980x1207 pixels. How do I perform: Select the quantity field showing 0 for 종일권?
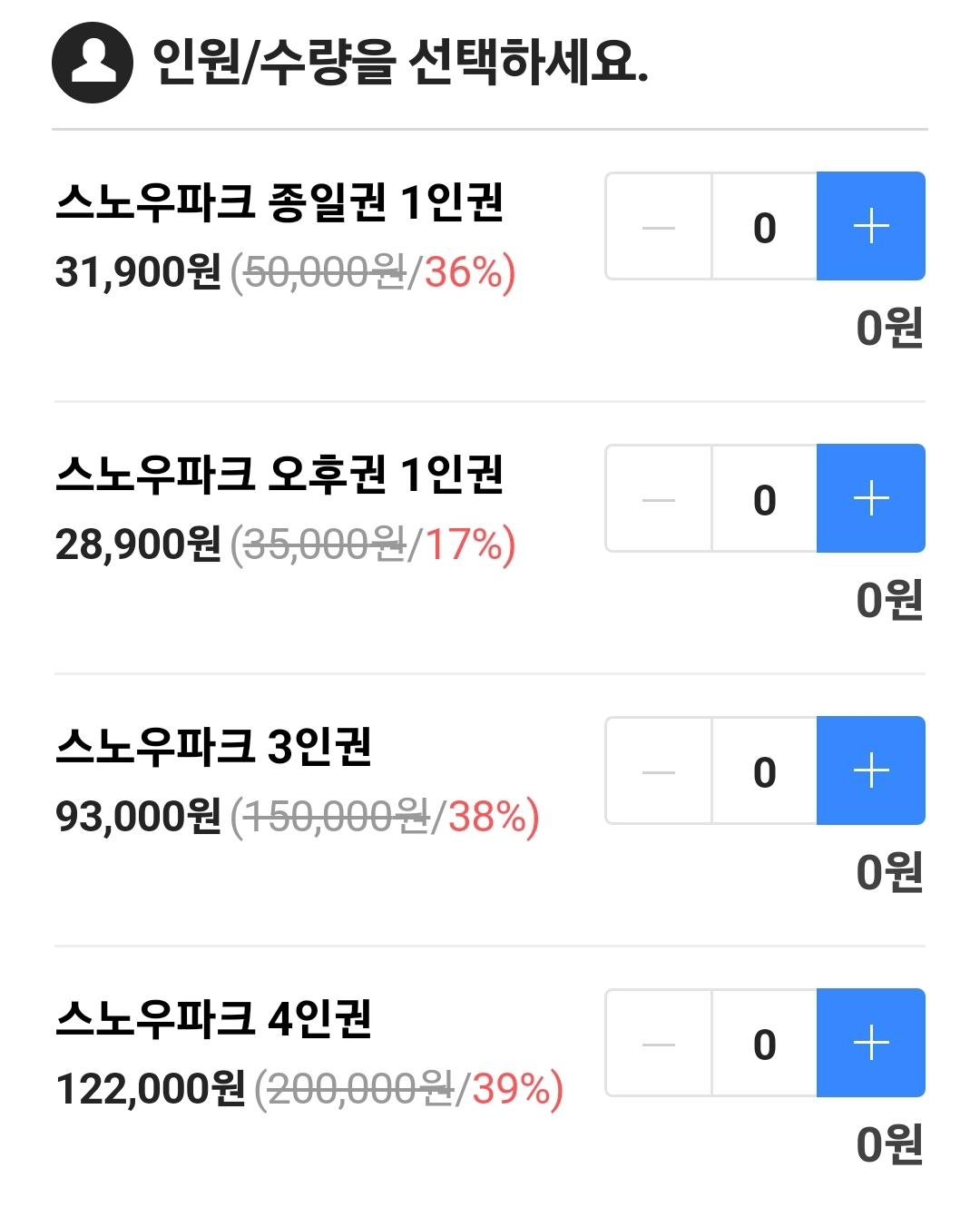coord(765,226)
